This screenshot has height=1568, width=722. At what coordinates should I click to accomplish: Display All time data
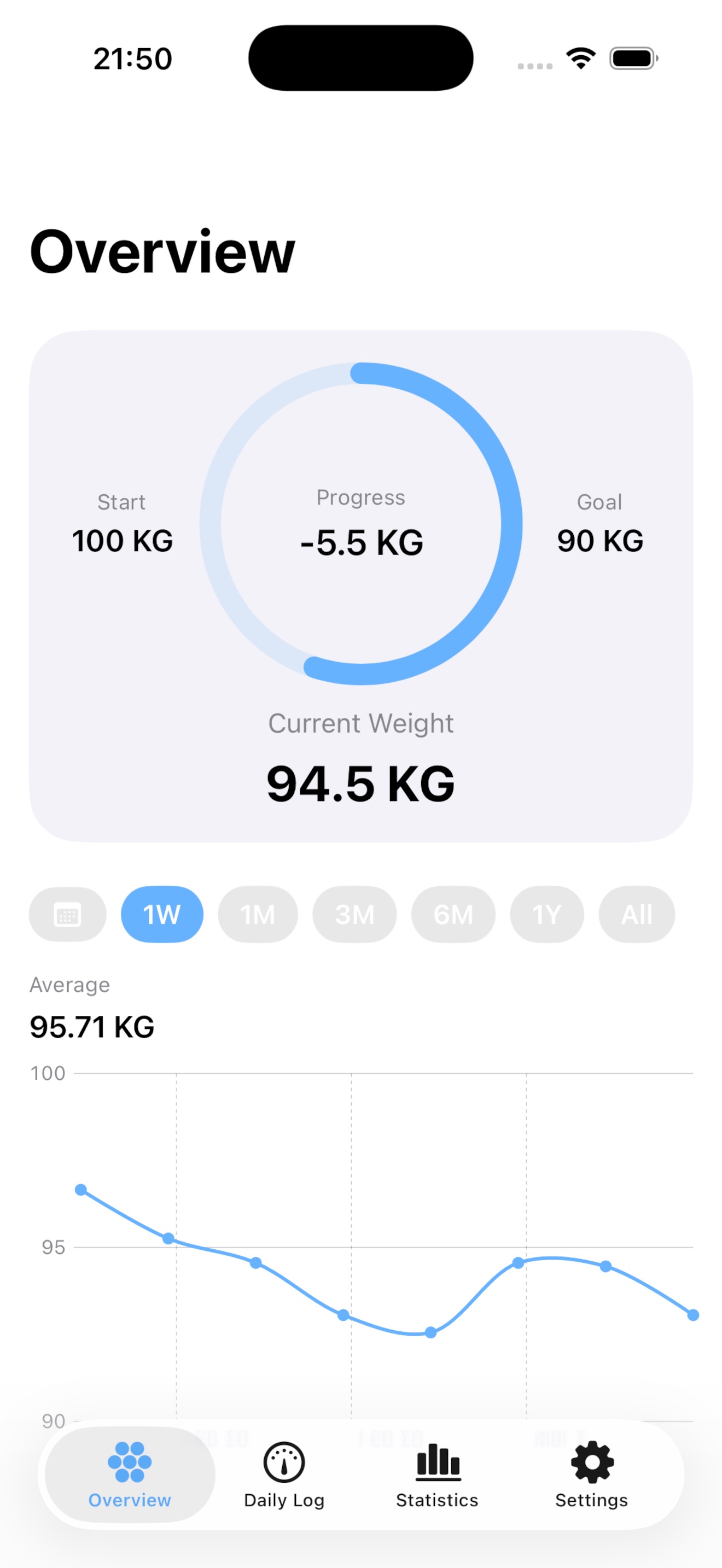637,914
